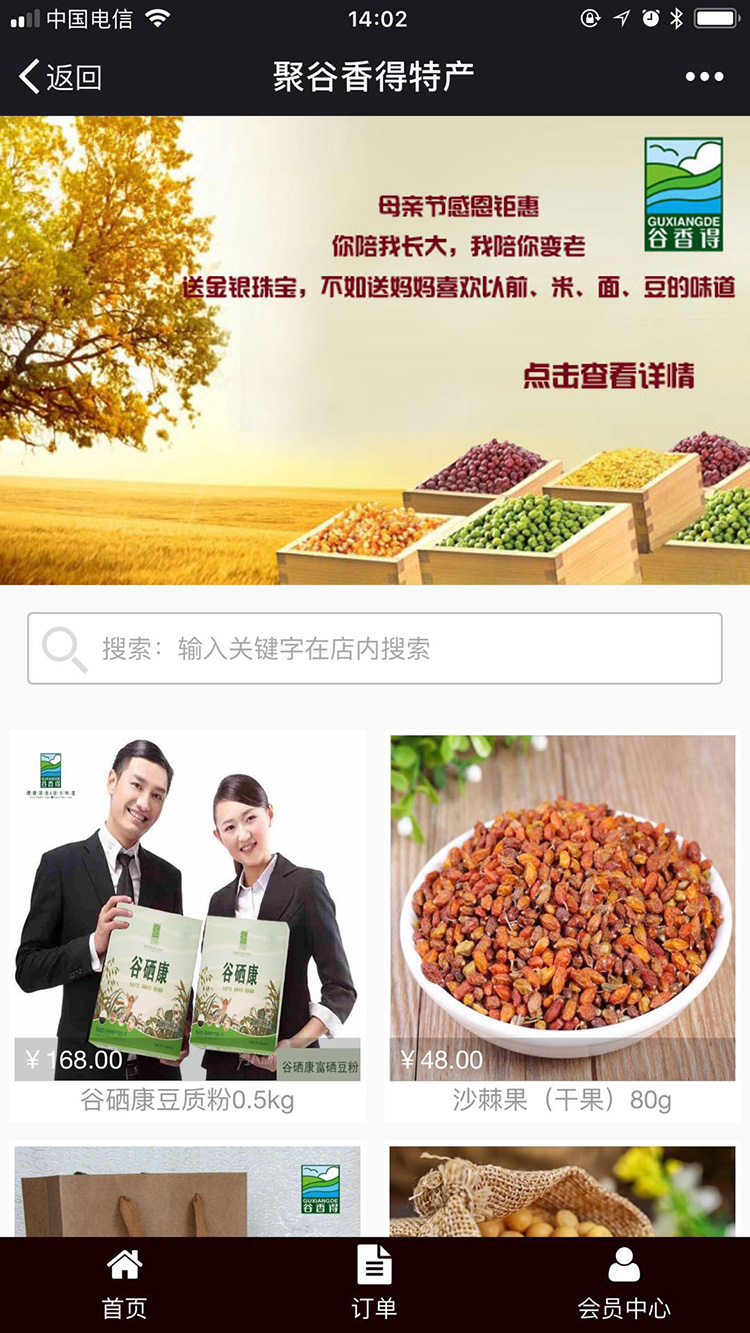The width and height of the screenshot is (750, 1333).
Task: Tap the store title 聚谷香得特产
Action: click(374, 75)
